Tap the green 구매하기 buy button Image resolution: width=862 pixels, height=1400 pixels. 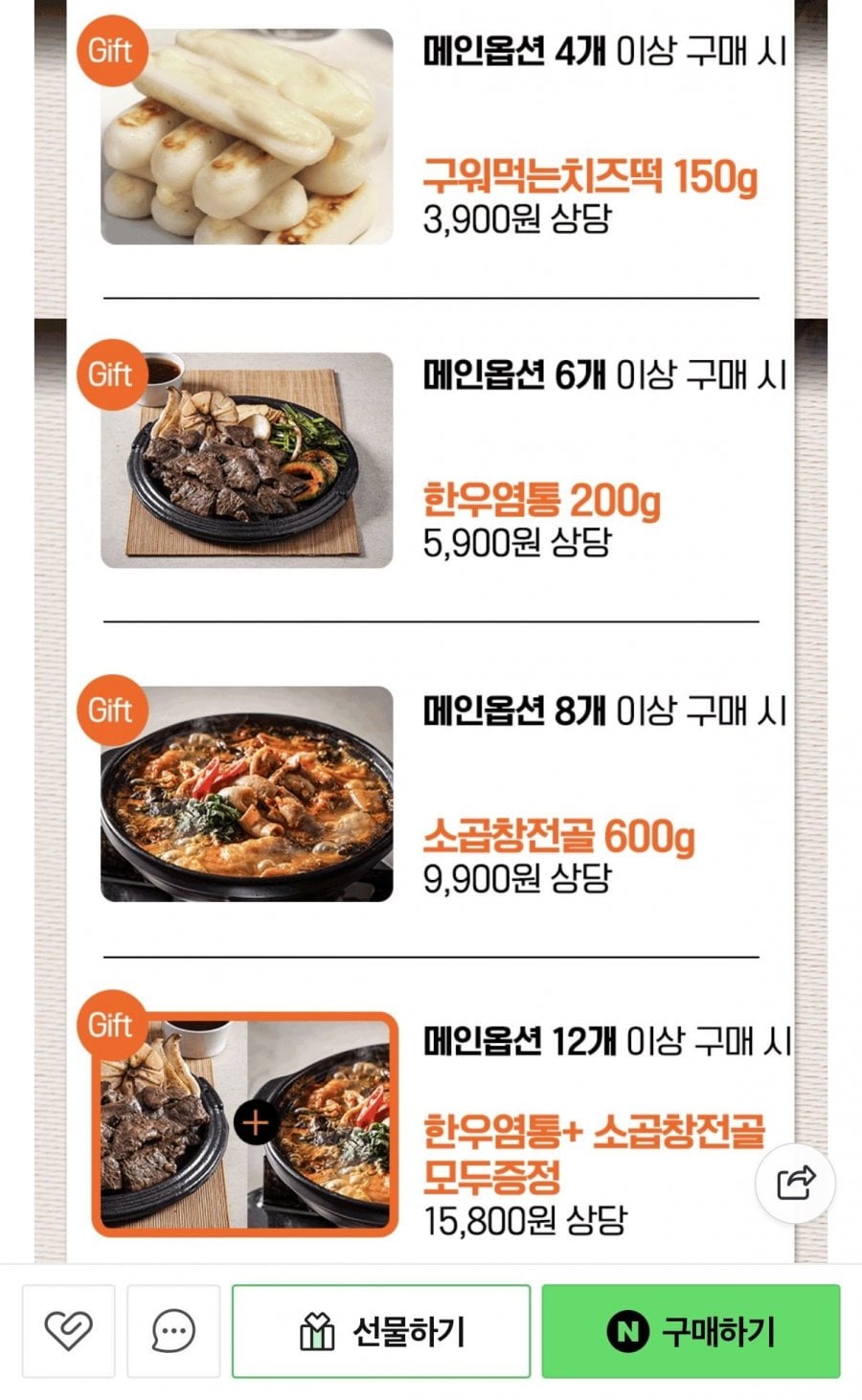(x=691, y=1331)
